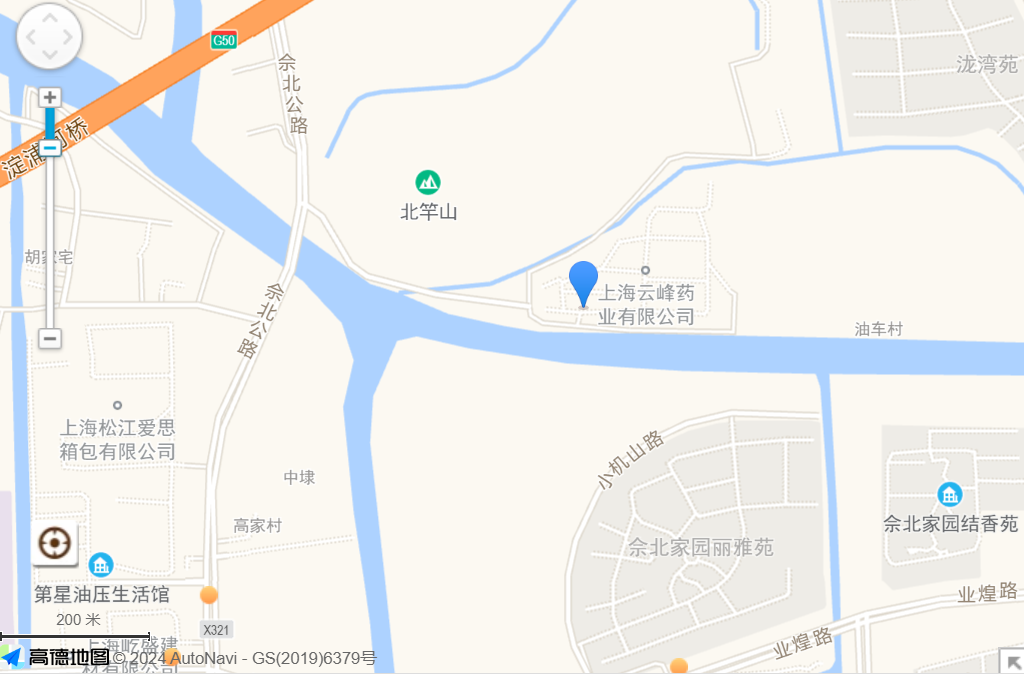Locate my current position
Image resolution: width=1024 pixels, height=676 pixels.
pyautogui.click(x=54, y=543)
